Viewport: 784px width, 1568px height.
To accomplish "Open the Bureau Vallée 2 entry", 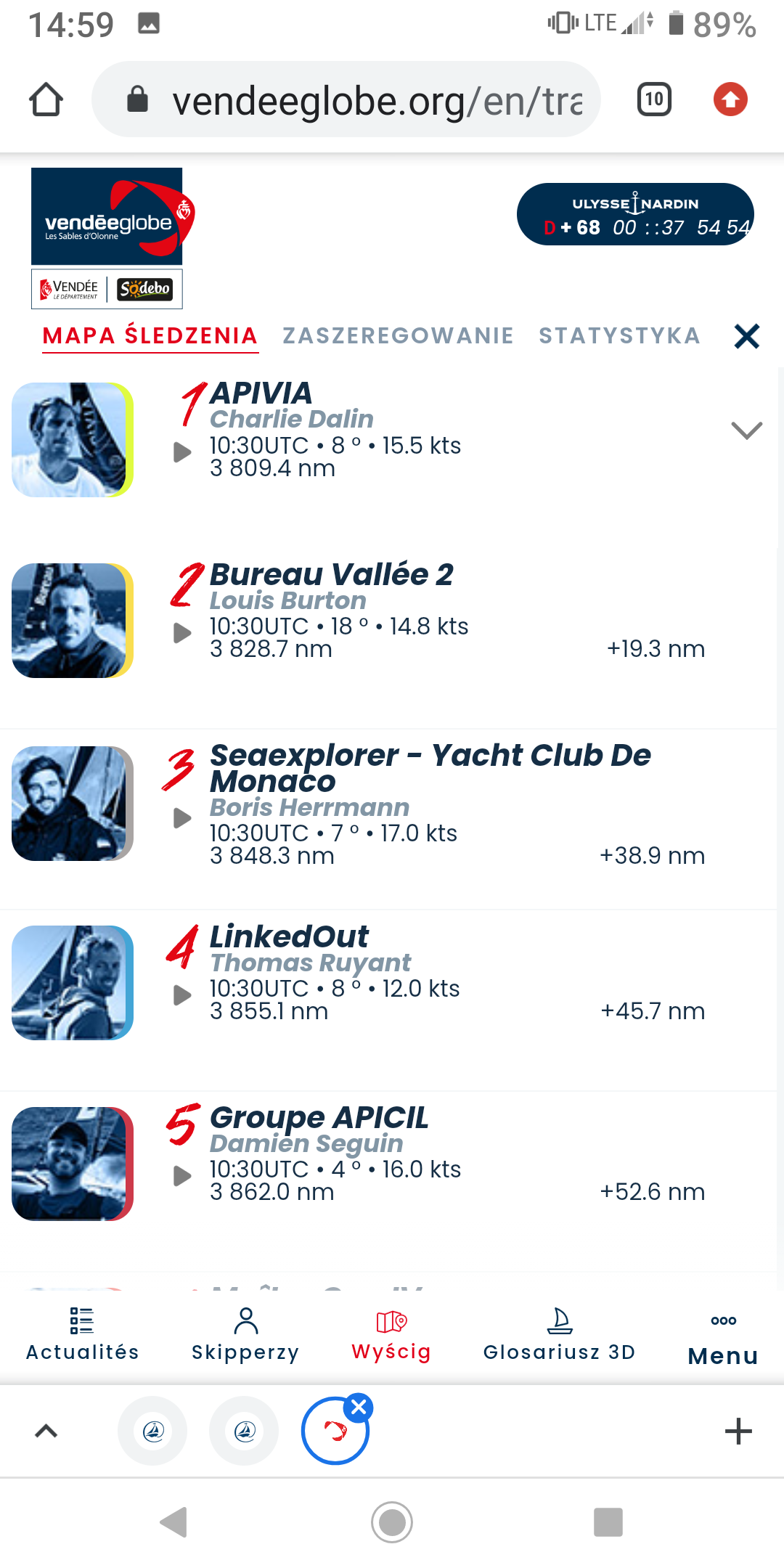I will click(x=388, y=619).
